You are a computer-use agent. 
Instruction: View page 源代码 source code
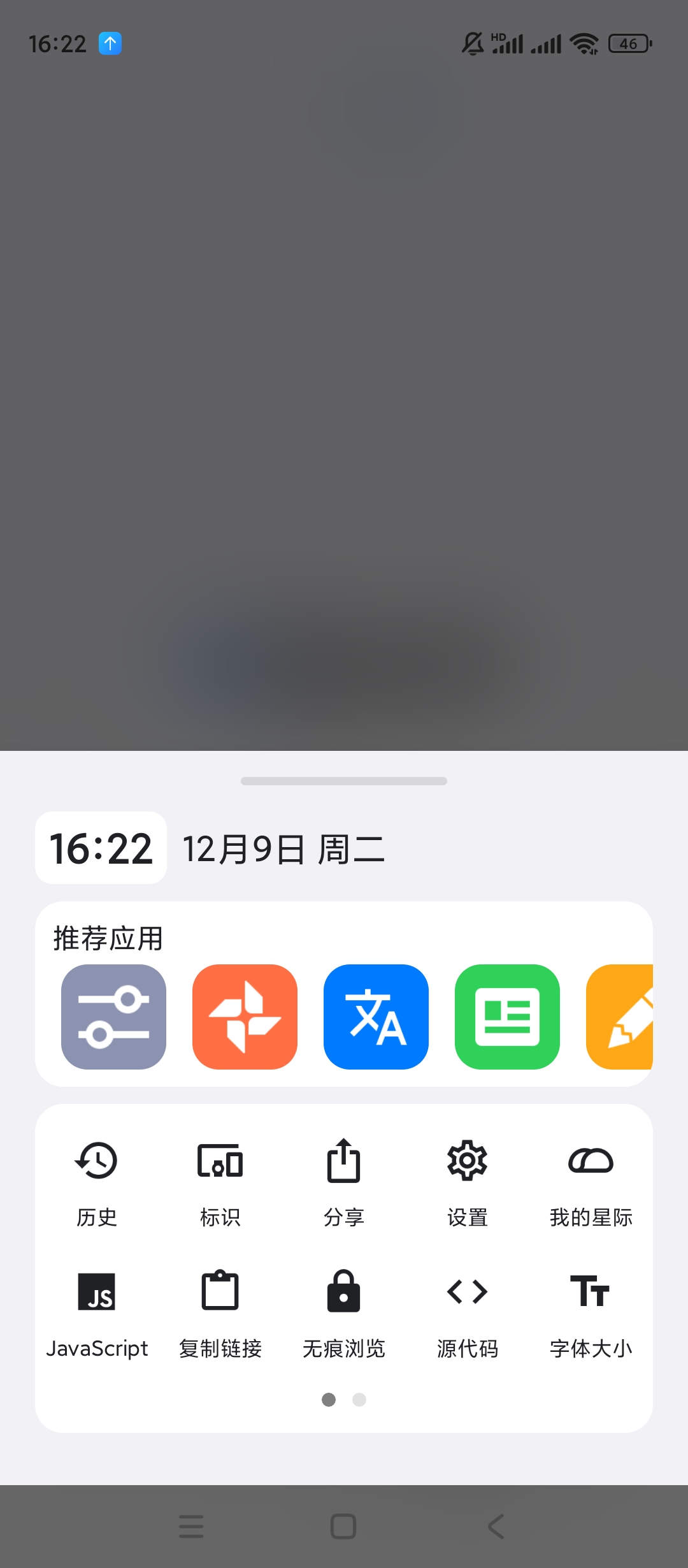(x=467, y=1312)
